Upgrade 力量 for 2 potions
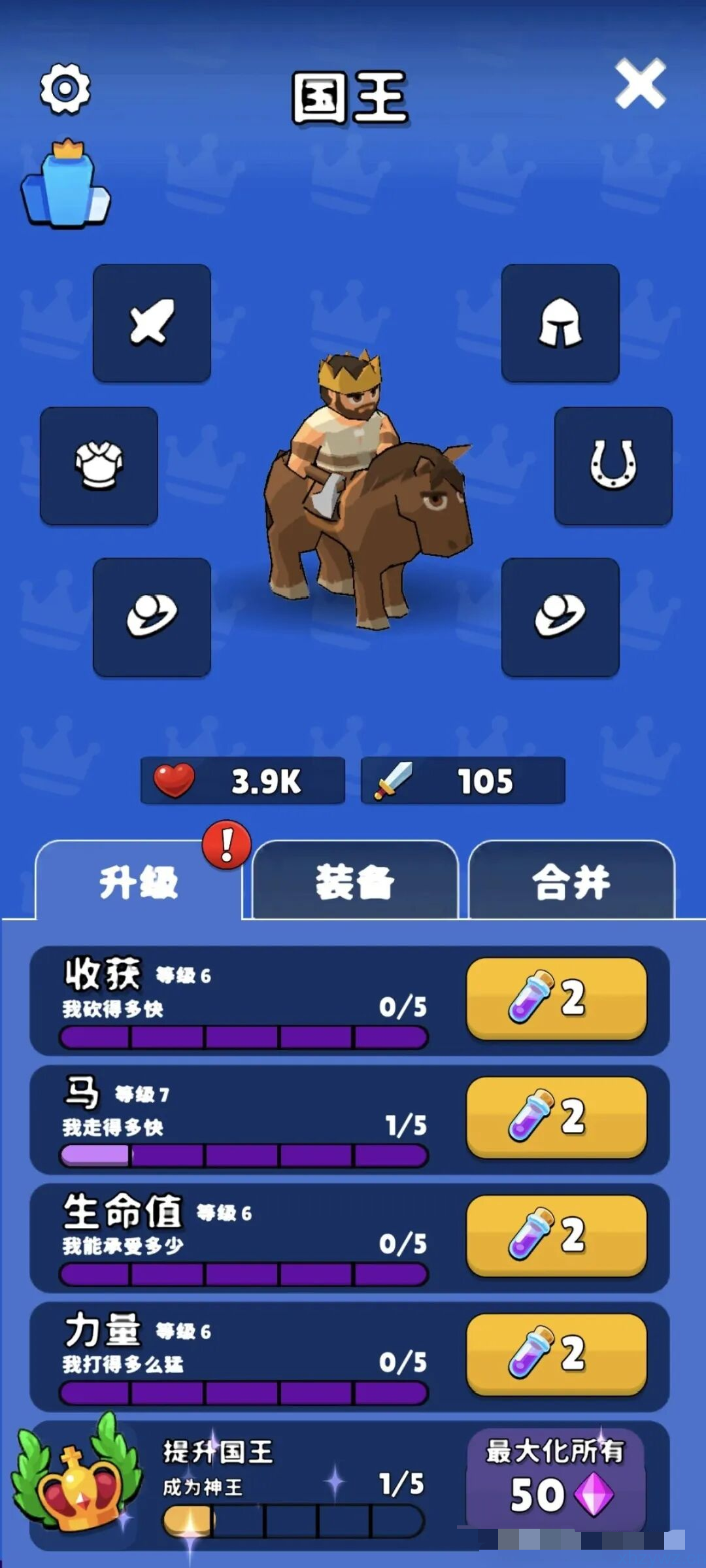 click(556, 1354)
